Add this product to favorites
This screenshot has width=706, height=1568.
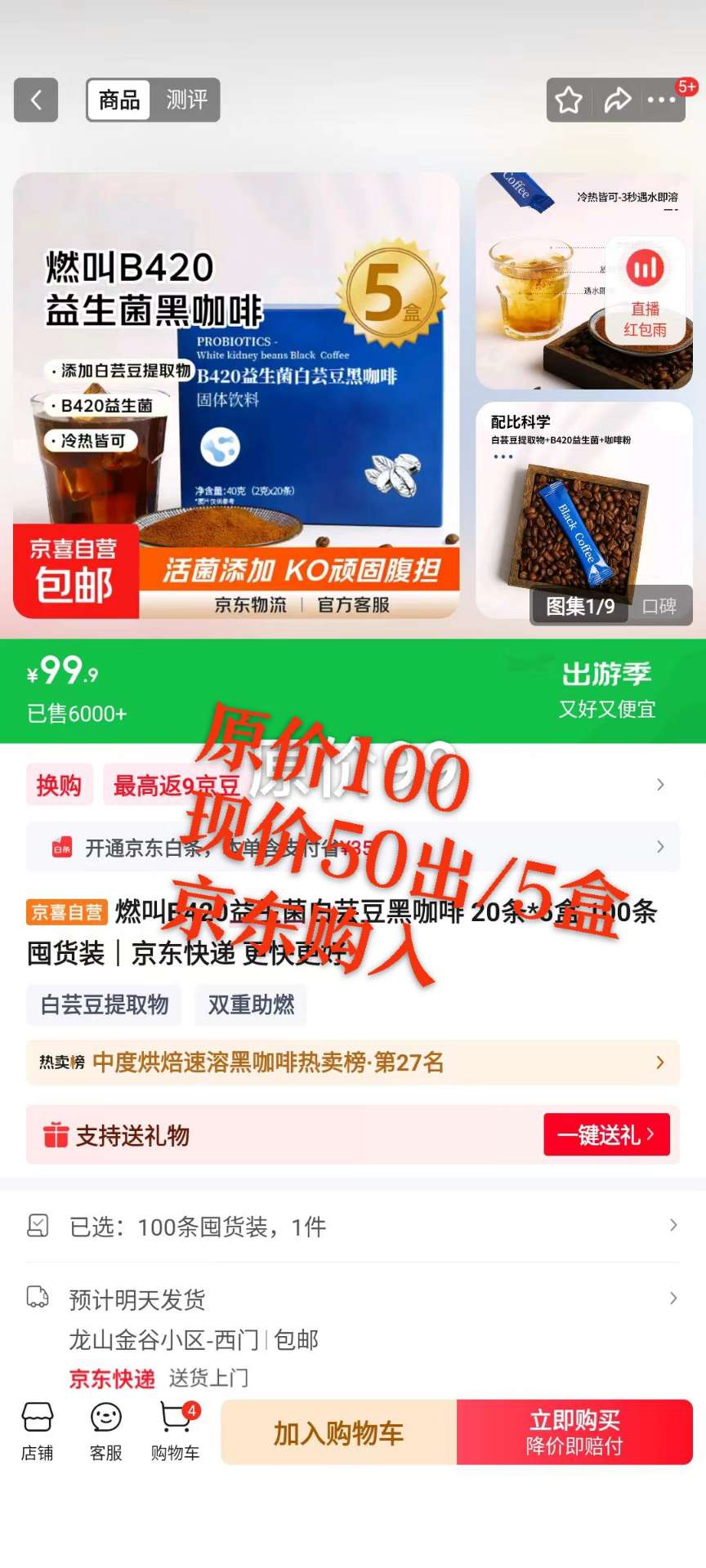click(x=569, y=100)
